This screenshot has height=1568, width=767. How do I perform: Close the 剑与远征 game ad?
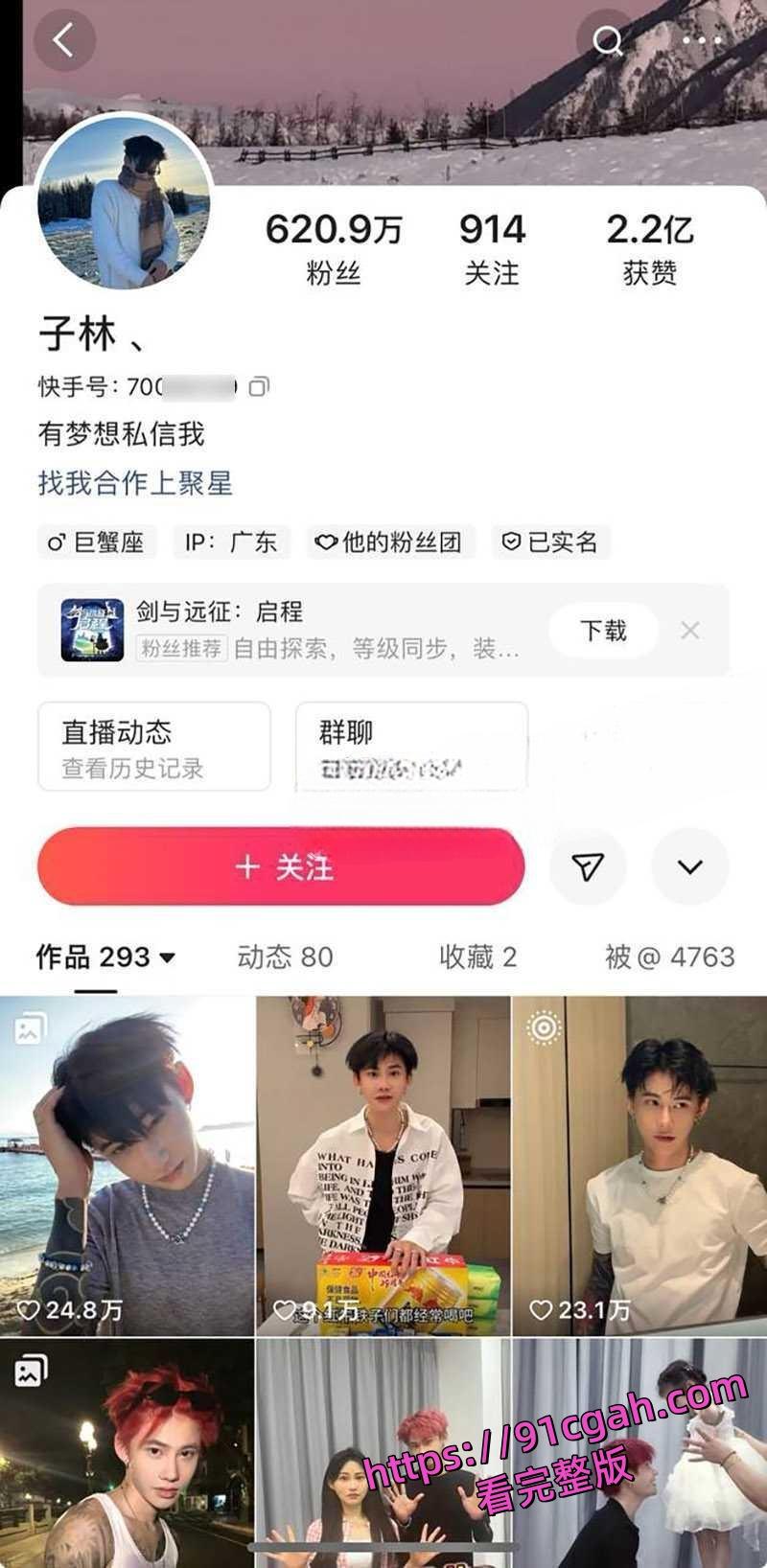pyautogui.click(x=688, y=631)
